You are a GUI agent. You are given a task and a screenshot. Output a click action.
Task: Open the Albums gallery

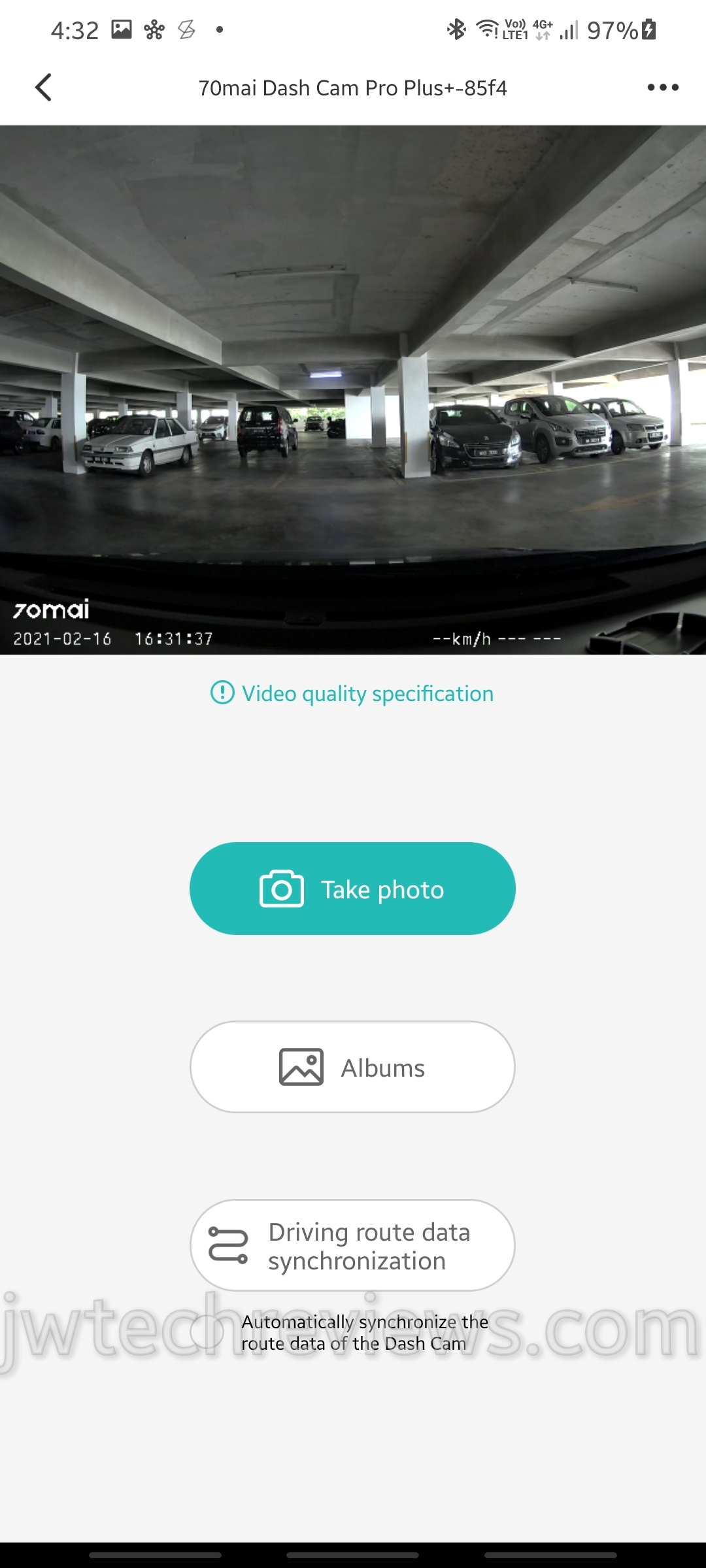click(352, 1067)
